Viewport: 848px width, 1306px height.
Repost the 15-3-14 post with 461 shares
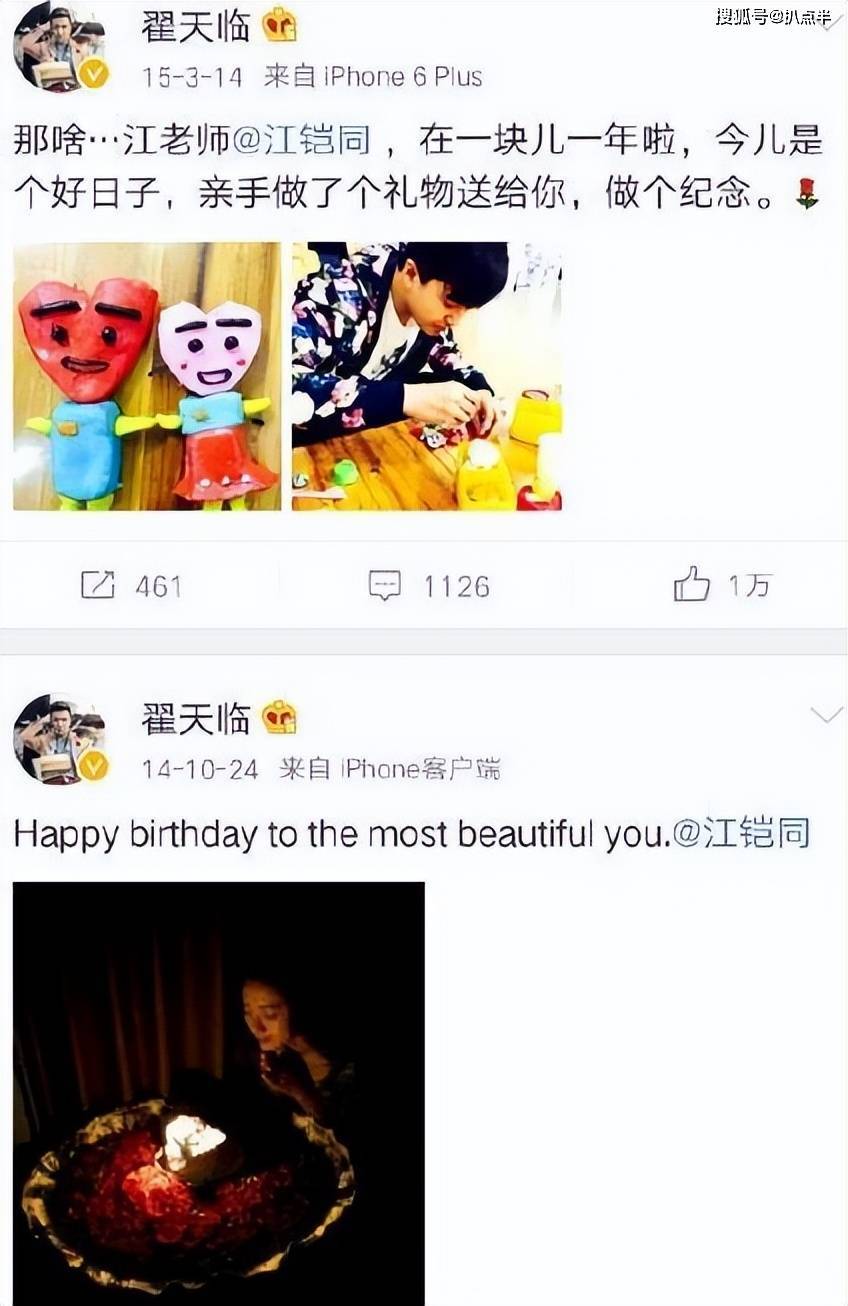(130, 585)
